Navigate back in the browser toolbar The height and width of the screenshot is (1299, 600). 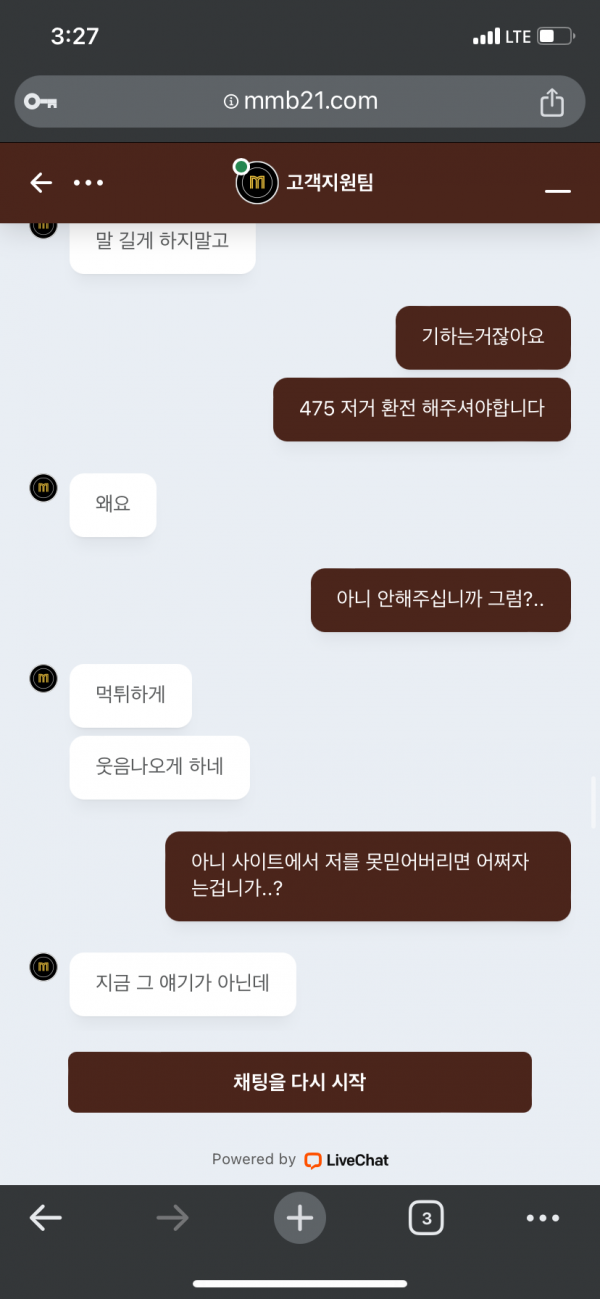46,1217
